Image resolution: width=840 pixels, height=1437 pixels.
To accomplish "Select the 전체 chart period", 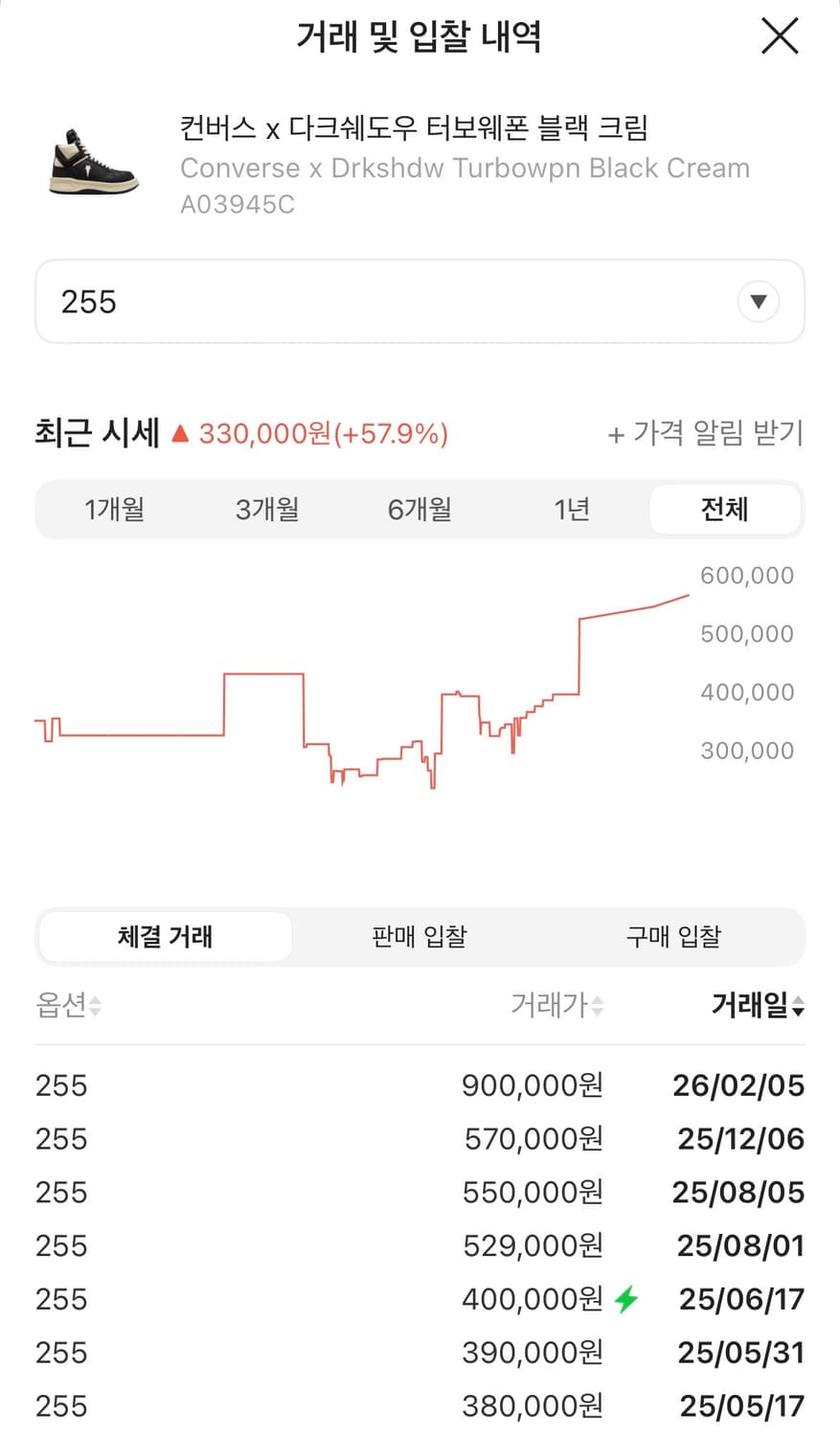I will [725, 510].
